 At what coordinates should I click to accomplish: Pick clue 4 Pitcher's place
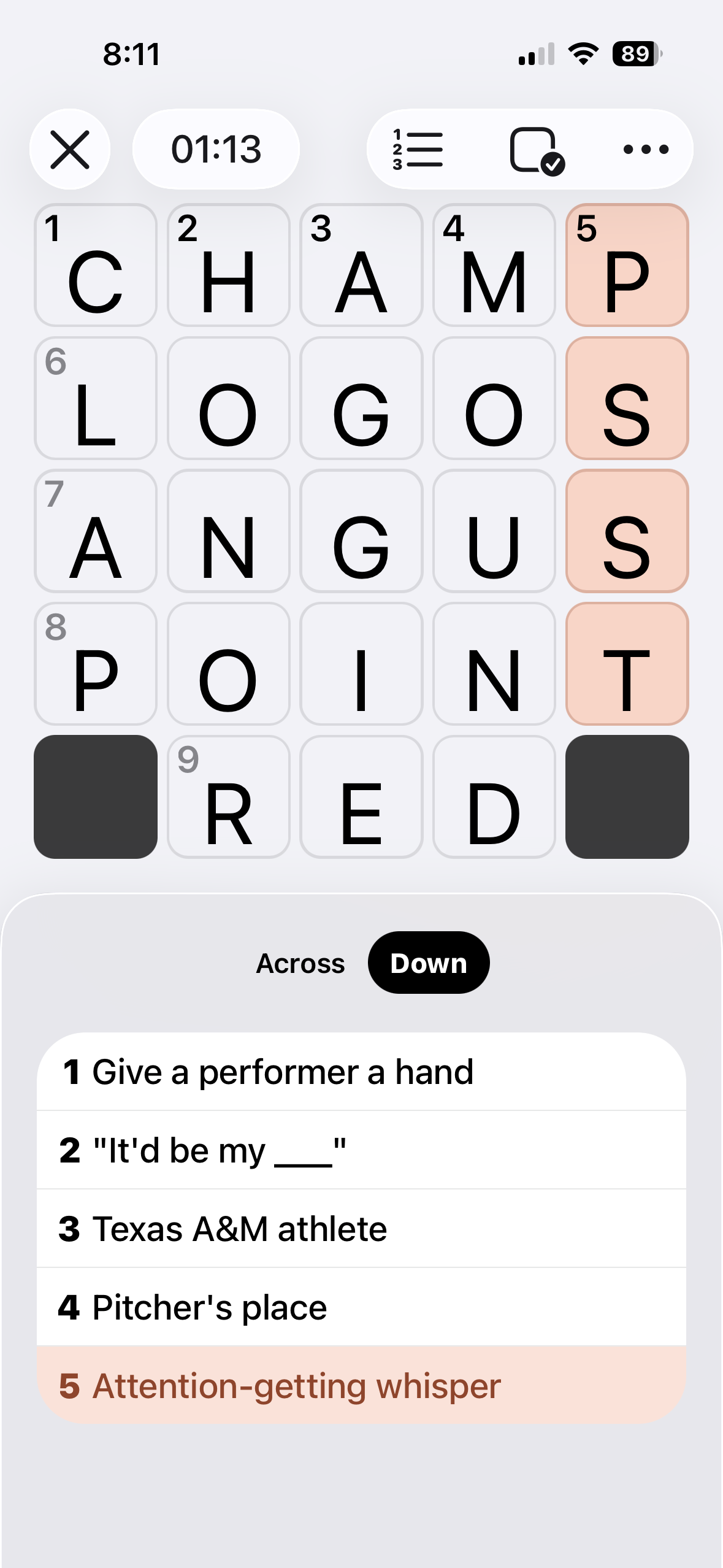coord(361,1307)
